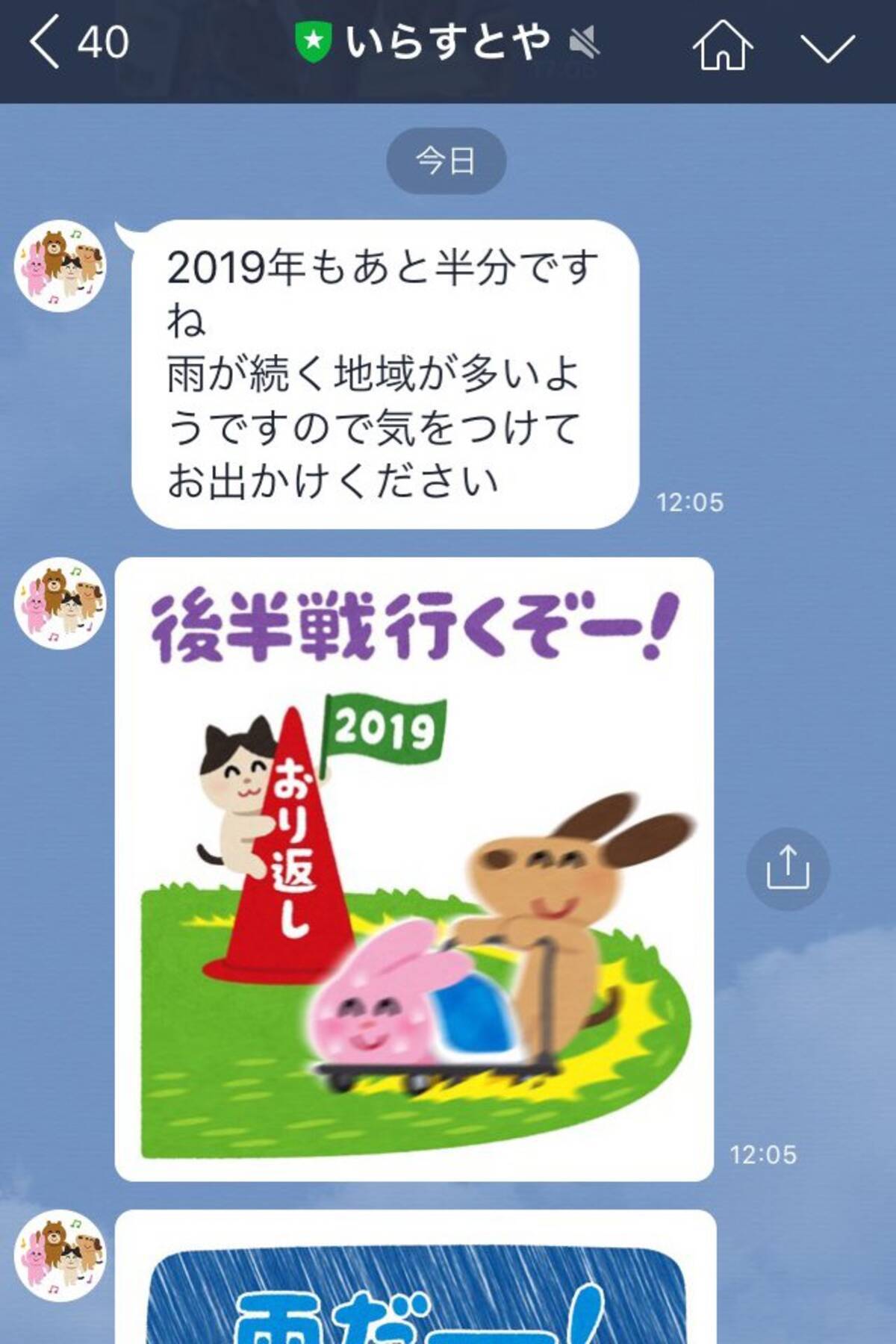The width and height of the screenshot is (896, 1344).
Task: Open the avatar beside the 2019年 text message
Action: click(x=60, y=266)
